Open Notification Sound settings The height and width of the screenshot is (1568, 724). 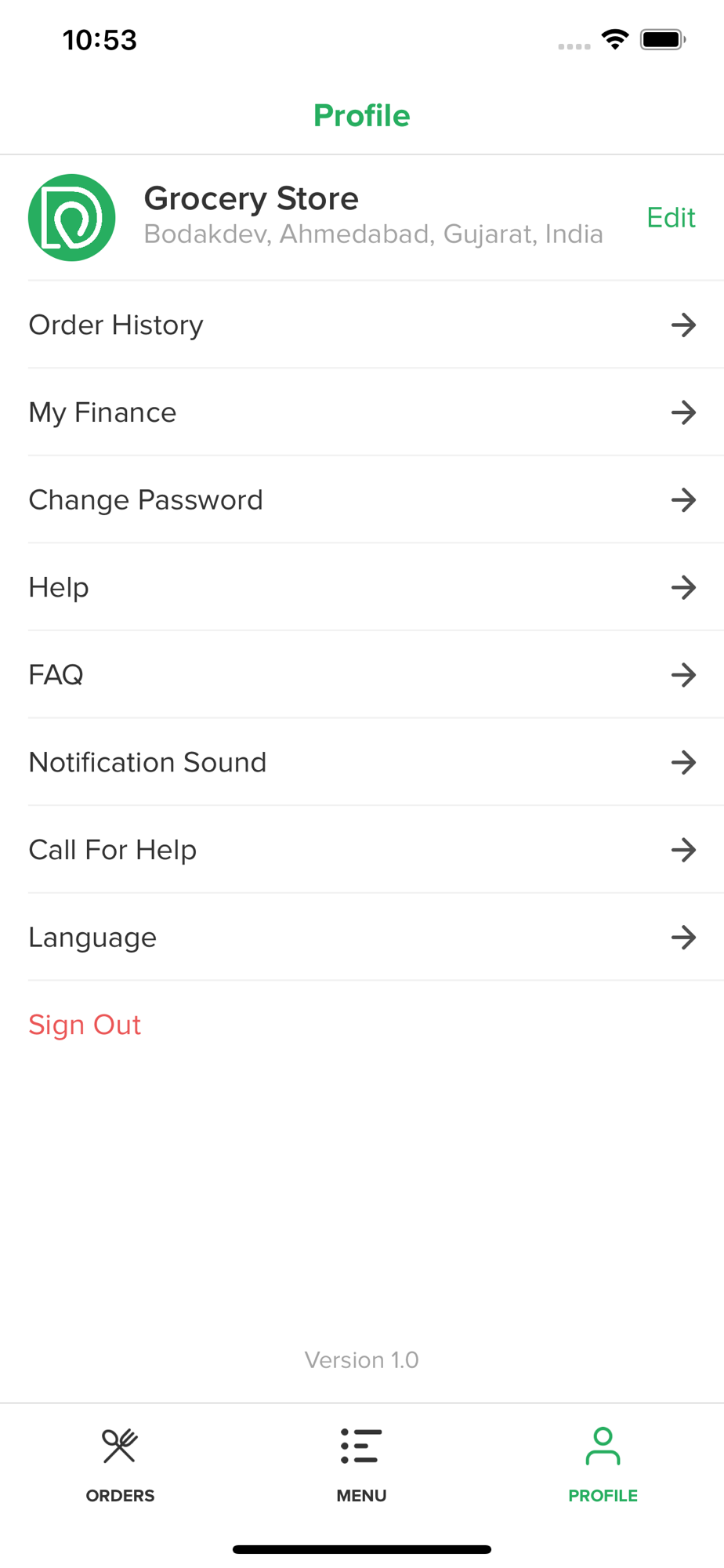pyautogui.click(x=362, y=762)
